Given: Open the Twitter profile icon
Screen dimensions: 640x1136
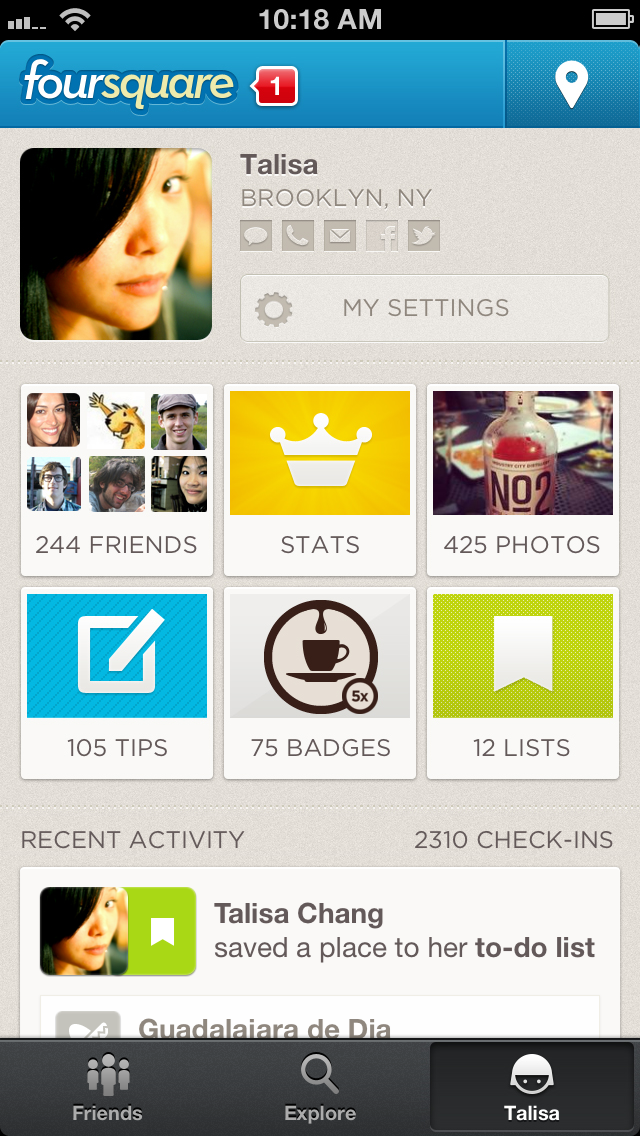Looking at the screenshot, I should pos(424,236).
